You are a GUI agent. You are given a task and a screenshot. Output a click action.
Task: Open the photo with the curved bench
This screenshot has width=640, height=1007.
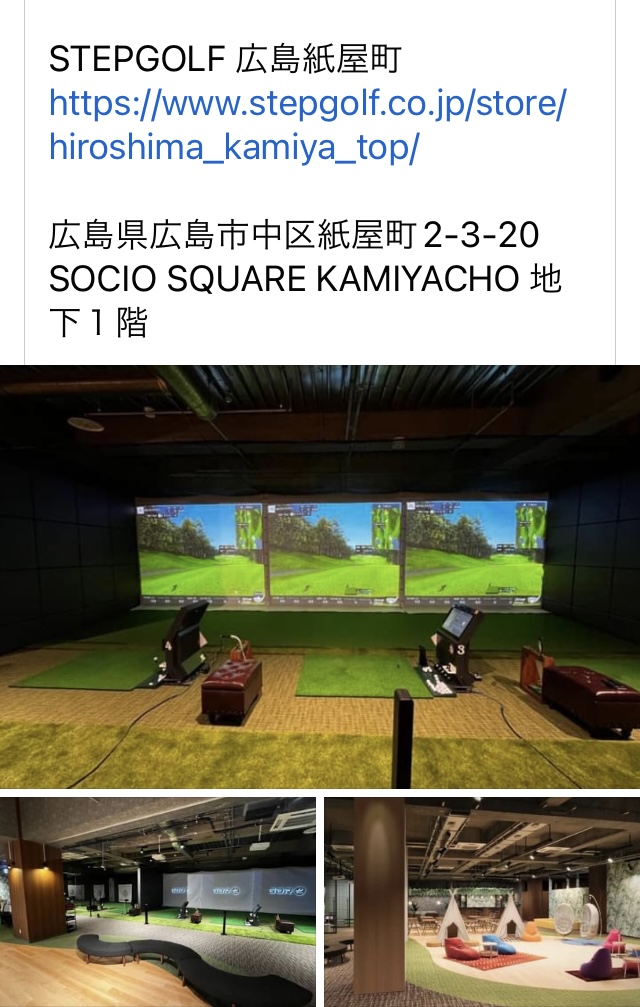click(x=157, y=900)
